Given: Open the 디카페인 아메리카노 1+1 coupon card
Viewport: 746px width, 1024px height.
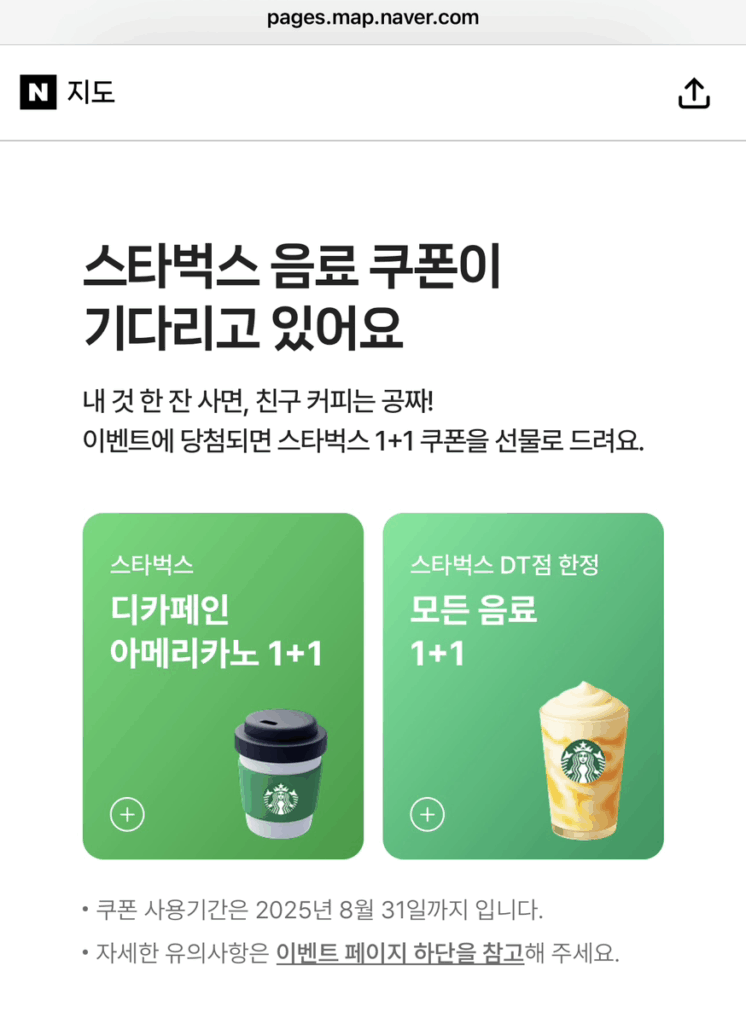Looking at the screenshot, I should [222, 685].
